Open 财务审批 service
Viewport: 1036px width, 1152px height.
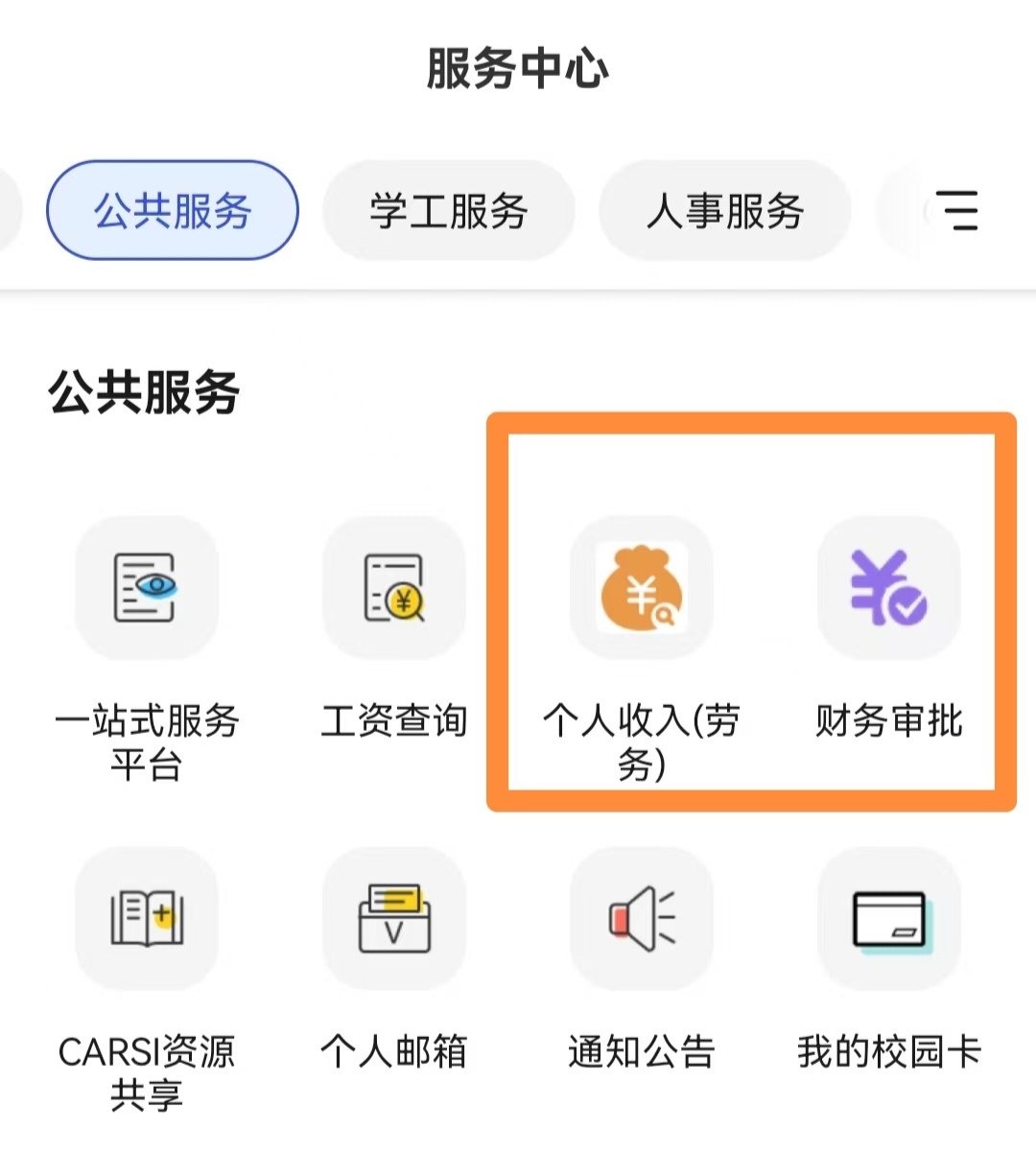[x=888, y=588]
